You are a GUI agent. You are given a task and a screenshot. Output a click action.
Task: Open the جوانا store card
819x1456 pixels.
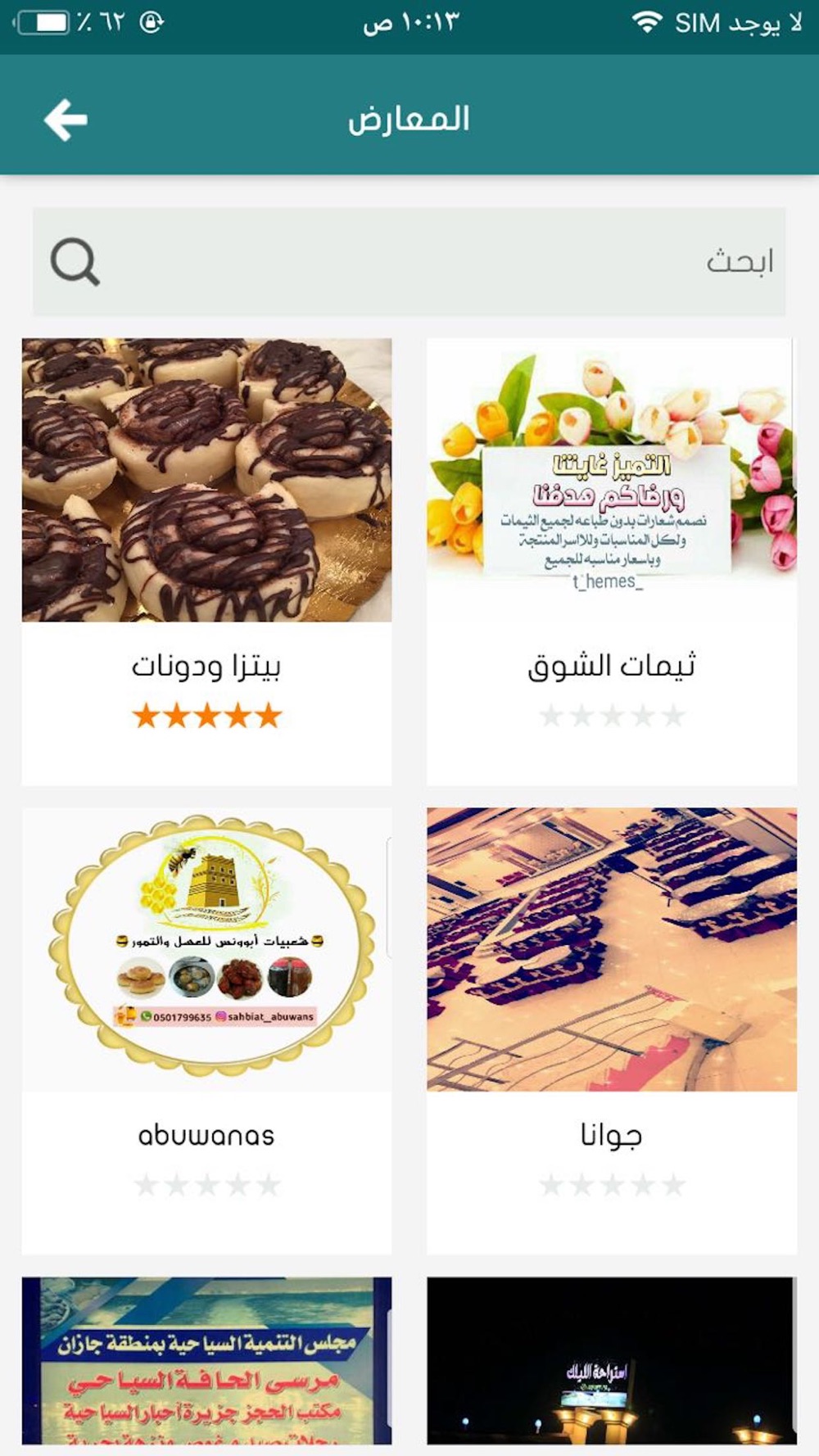click(612, 1031)
